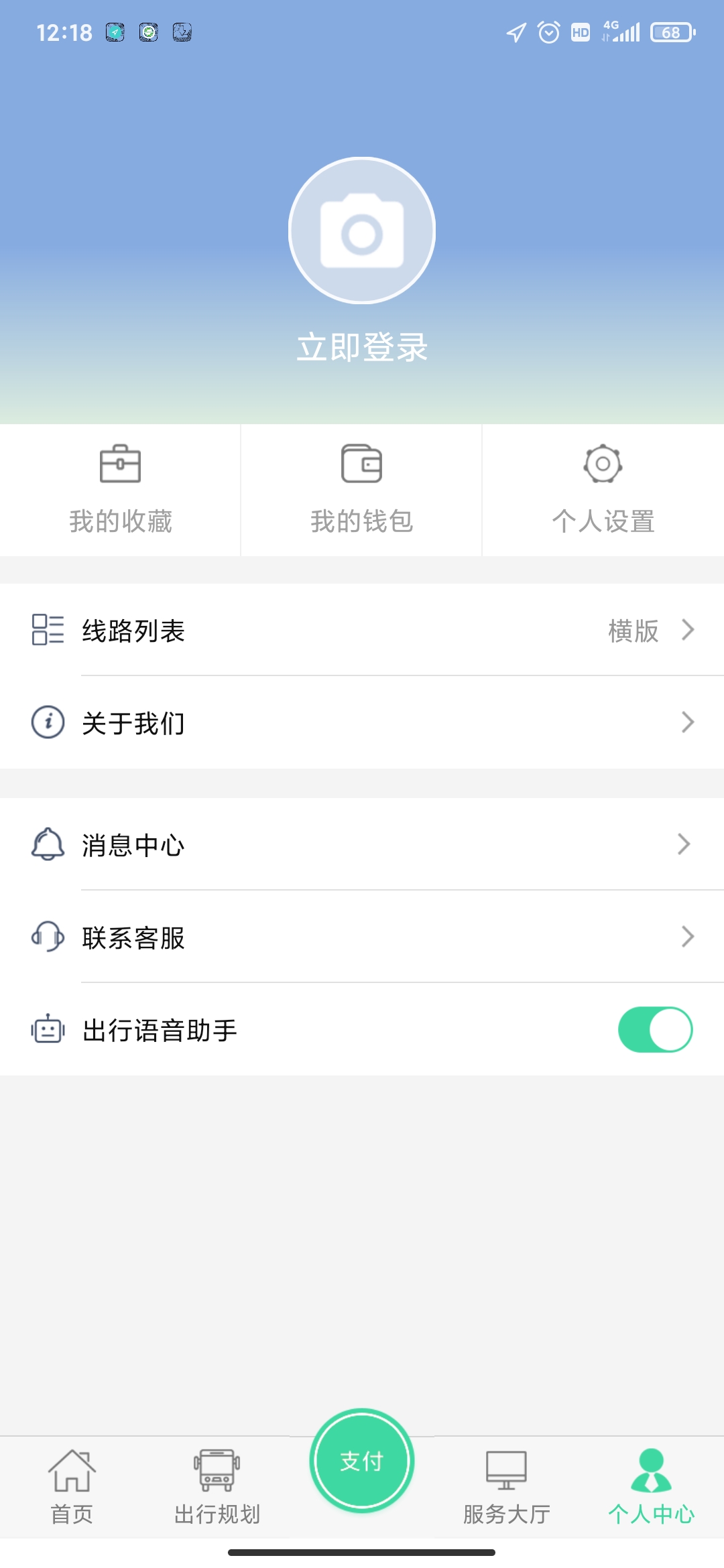
Task: Open 我的钱包 wallet
Action: (362, 490)
